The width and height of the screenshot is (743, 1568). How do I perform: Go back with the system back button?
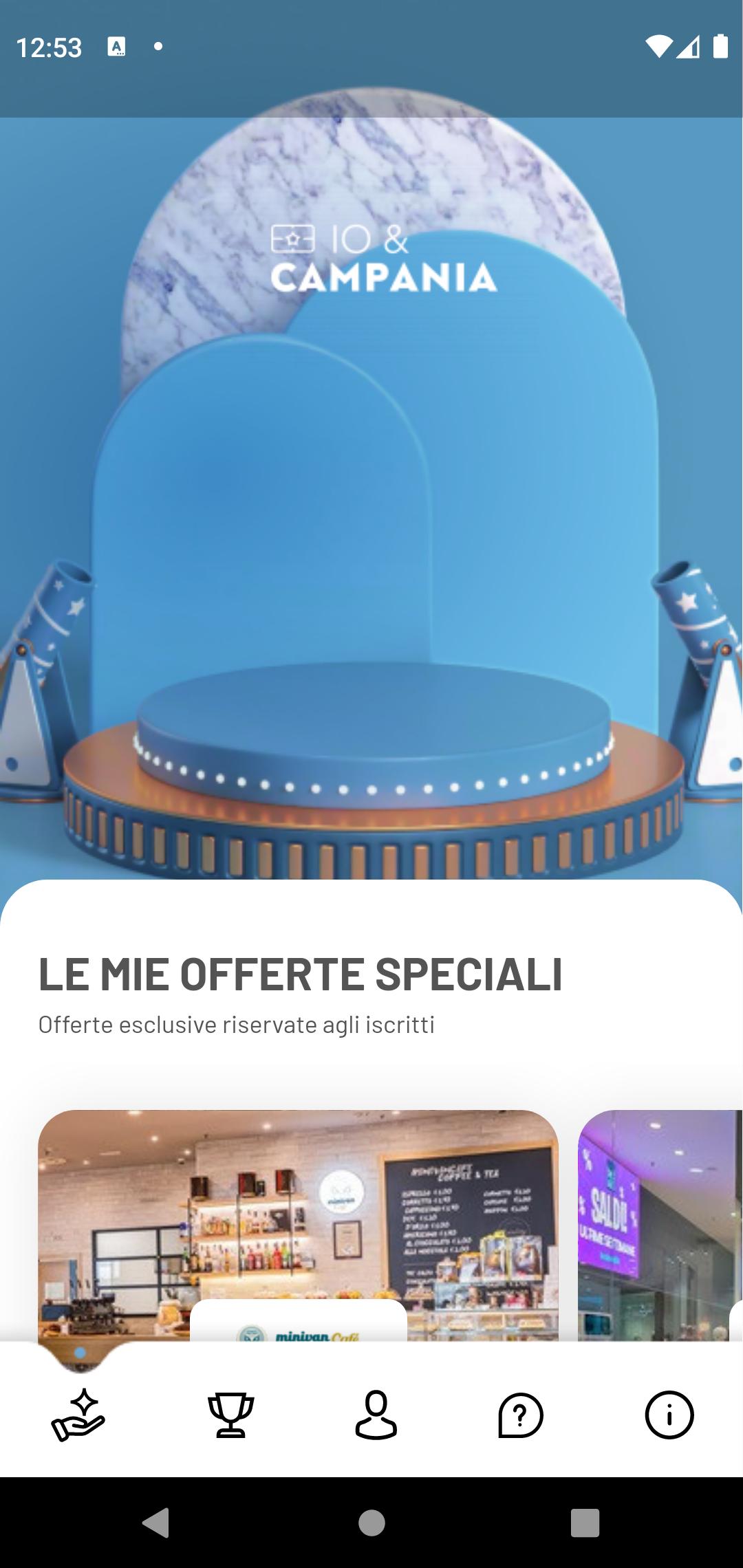(156, 1523)
